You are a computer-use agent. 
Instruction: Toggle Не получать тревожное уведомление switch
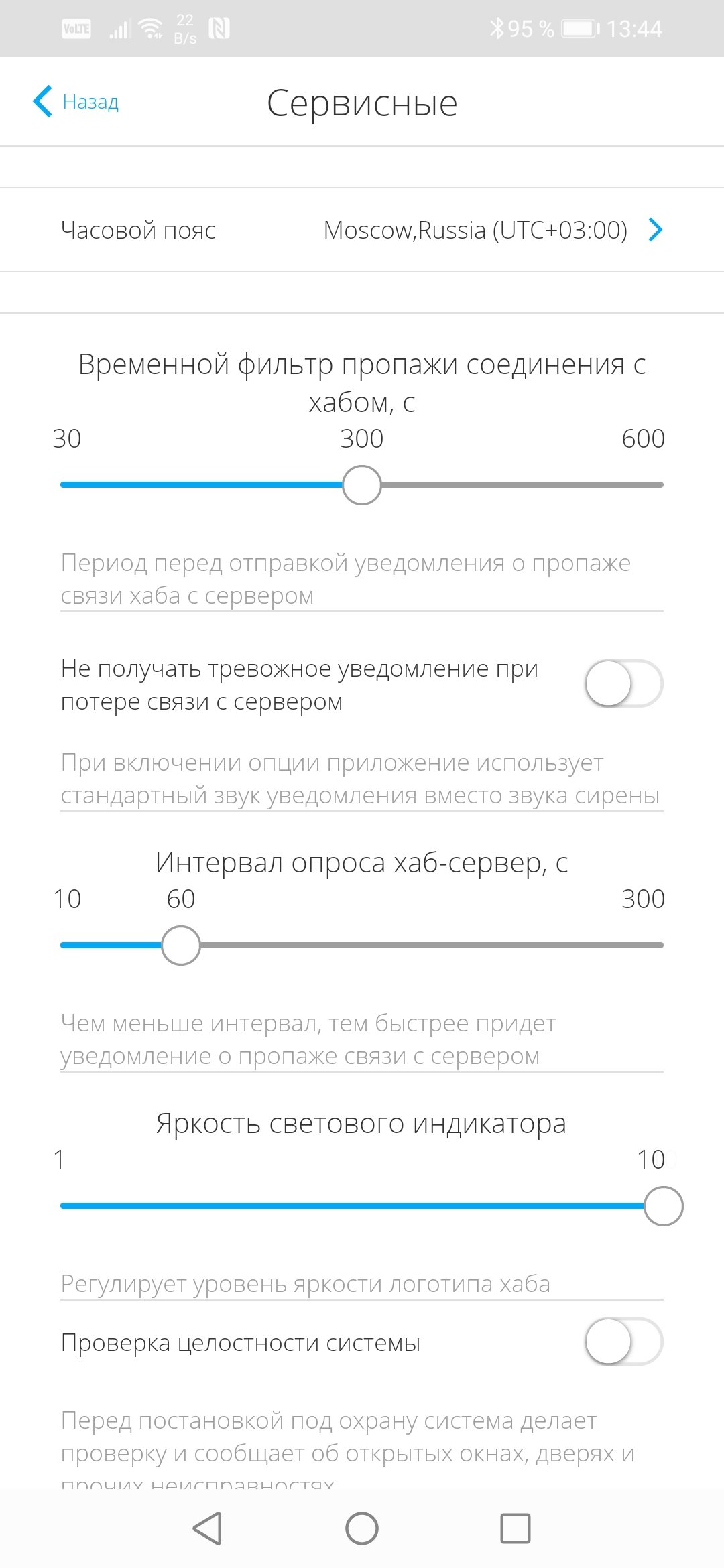click(623, 683)
